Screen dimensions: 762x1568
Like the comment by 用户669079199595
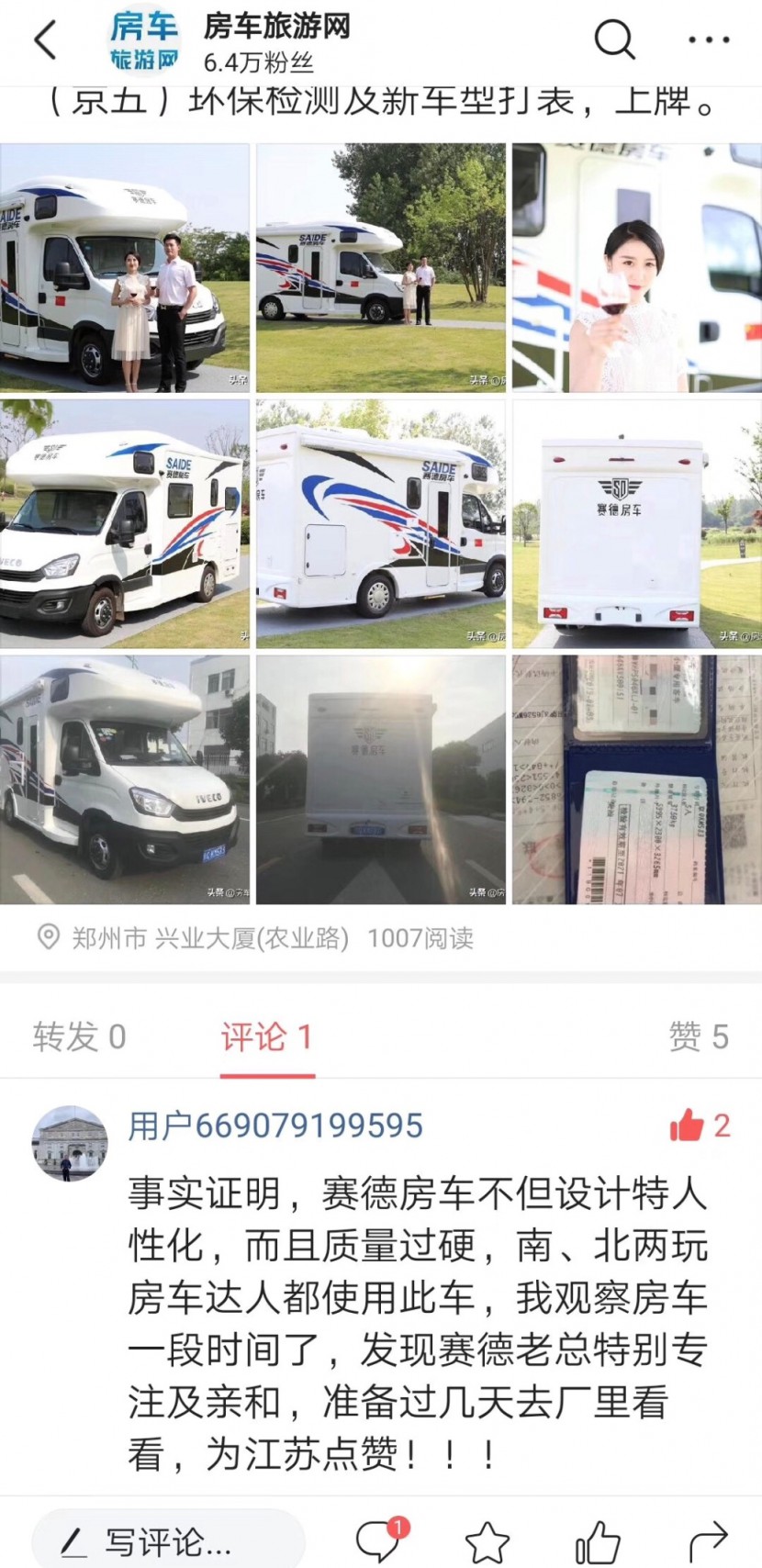pos(688,1125)
